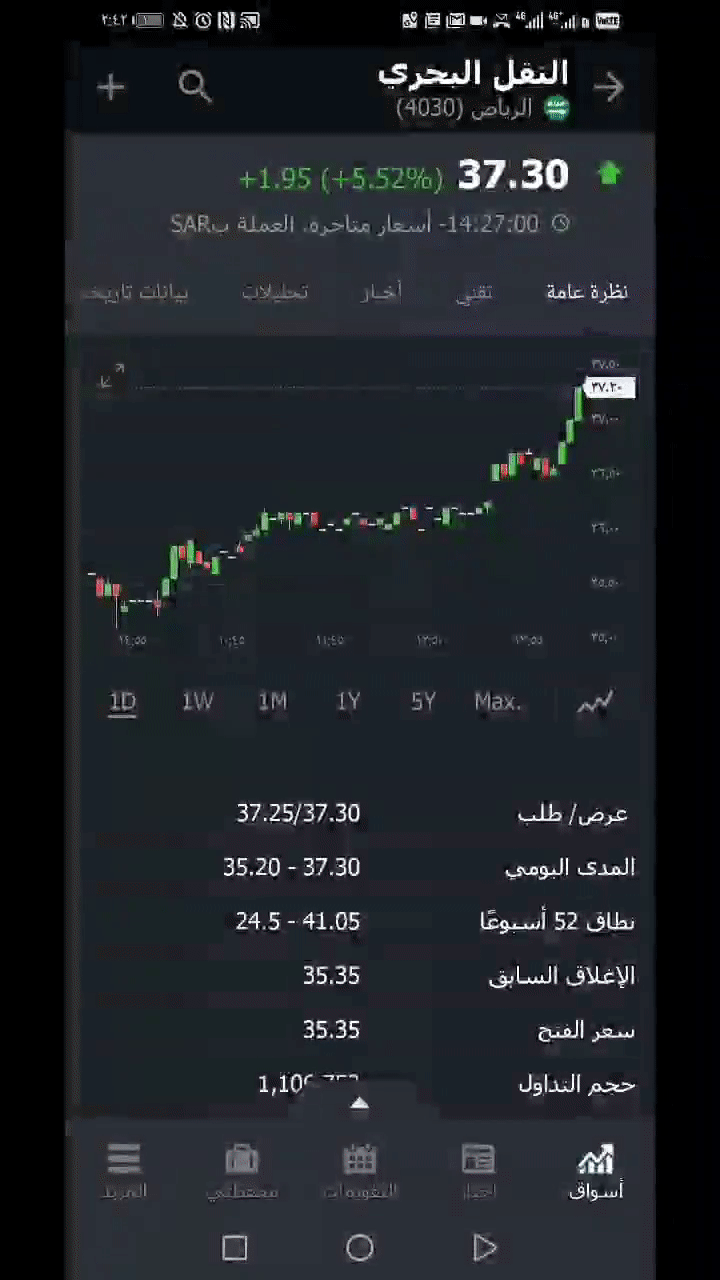
Task: Tap the system home button
Action: (359, 1247)
